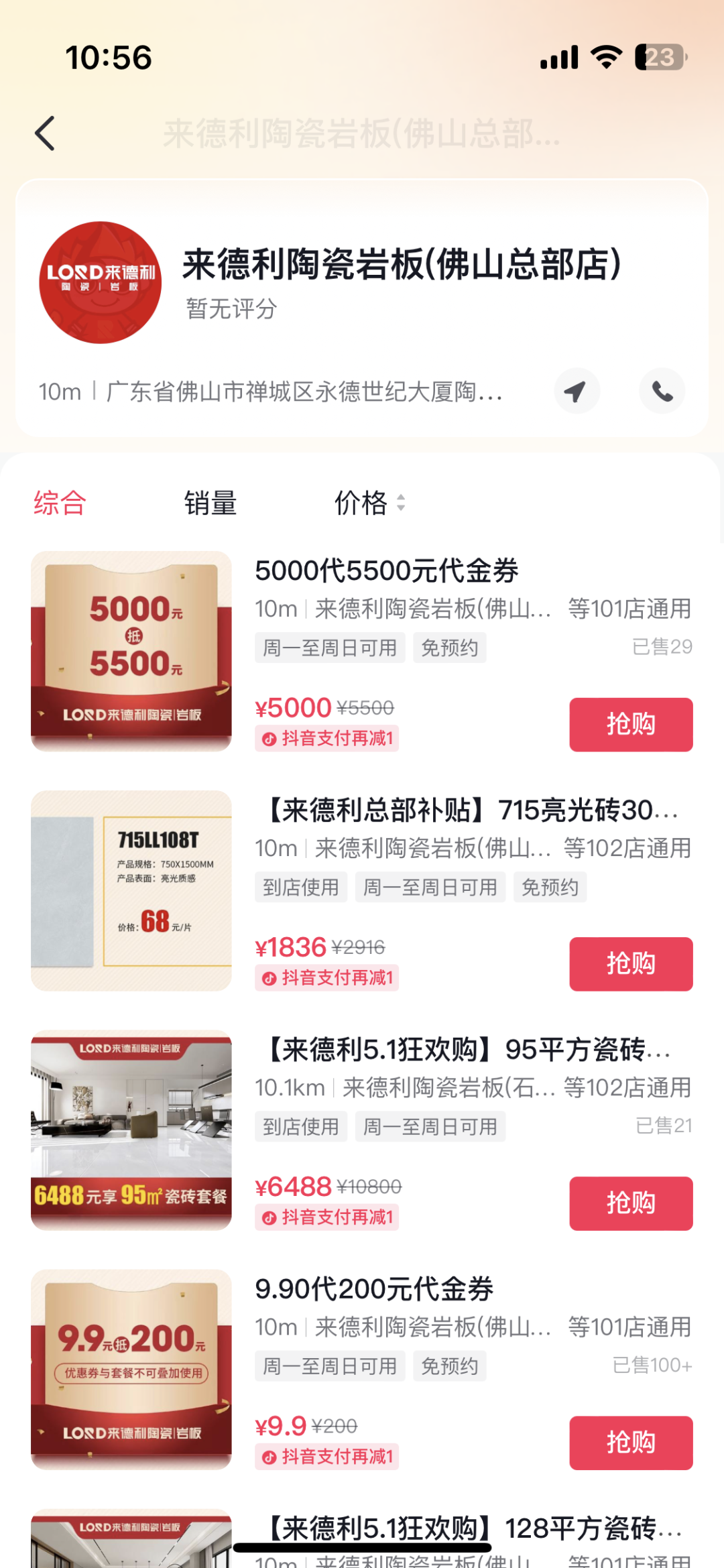Tap 抢购 for the 9.90代200元代金券
The height and width of the screenshot is (1568, 724).
coord(630,1442)
